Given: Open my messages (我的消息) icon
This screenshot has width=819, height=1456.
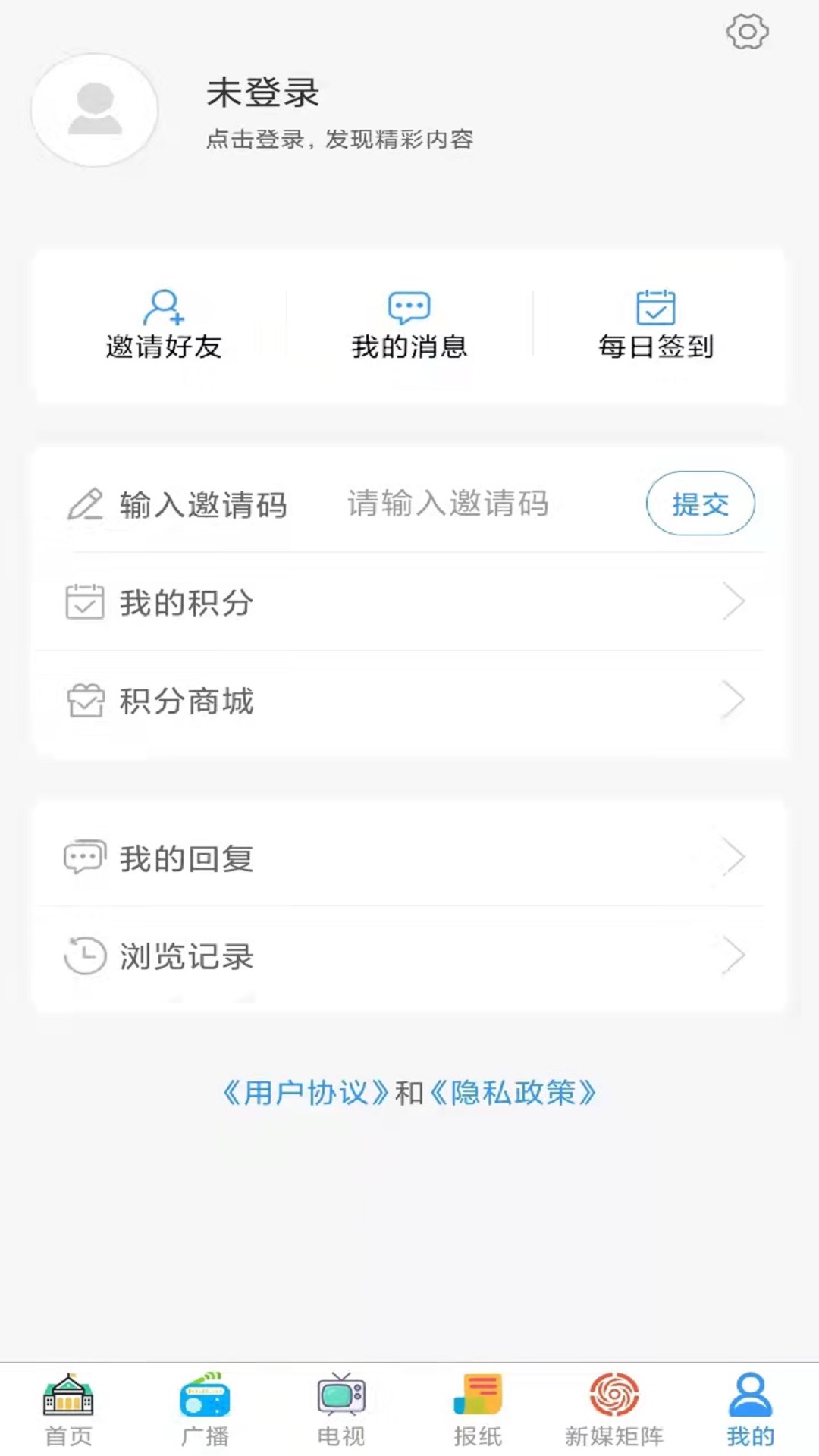Looking at the screenshot, I should pos(408,307).
